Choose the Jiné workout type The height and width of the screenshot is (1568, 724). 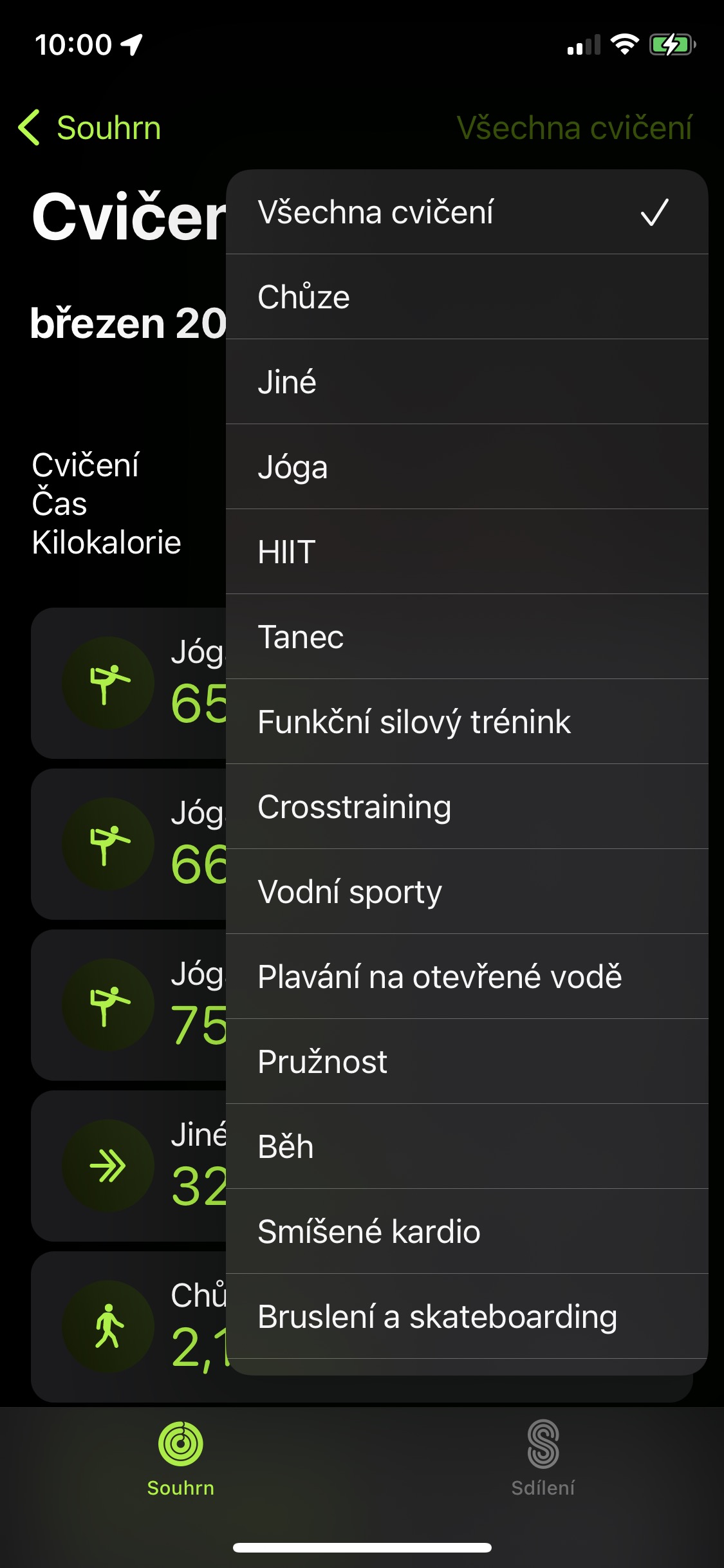pyautogui.click(x=467, y=382)
